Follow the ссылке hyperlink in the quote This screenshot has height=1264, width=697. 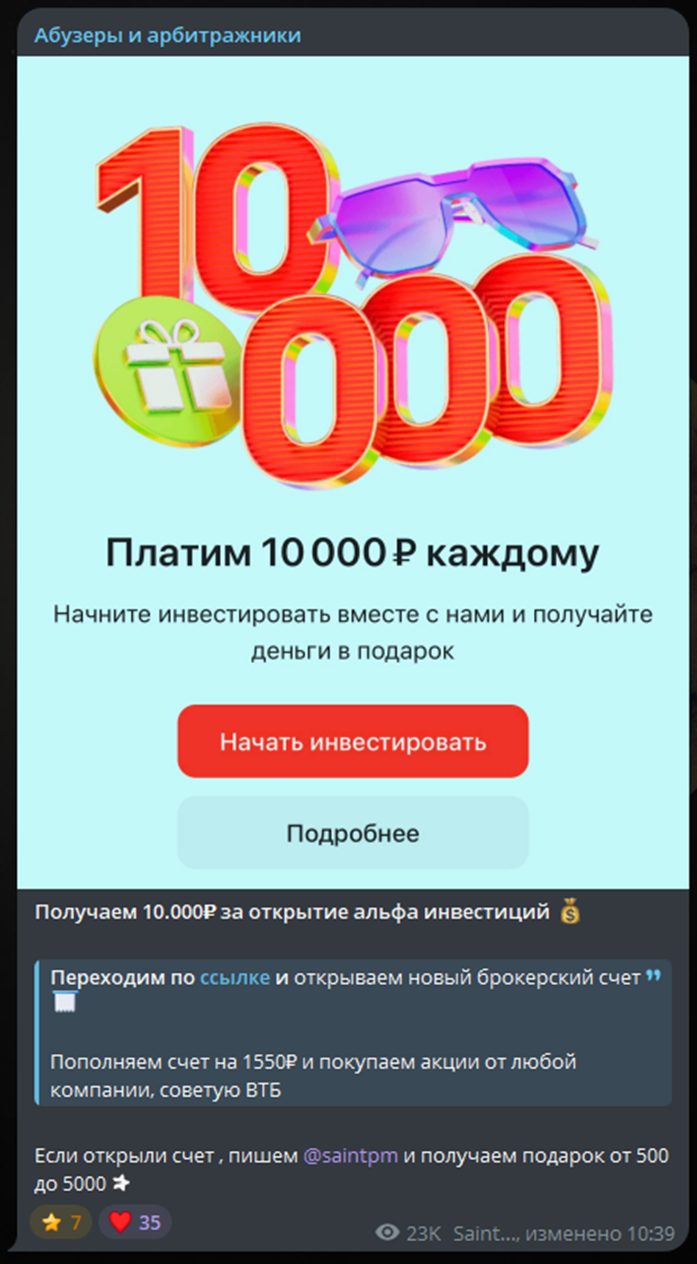click(234, 978)
